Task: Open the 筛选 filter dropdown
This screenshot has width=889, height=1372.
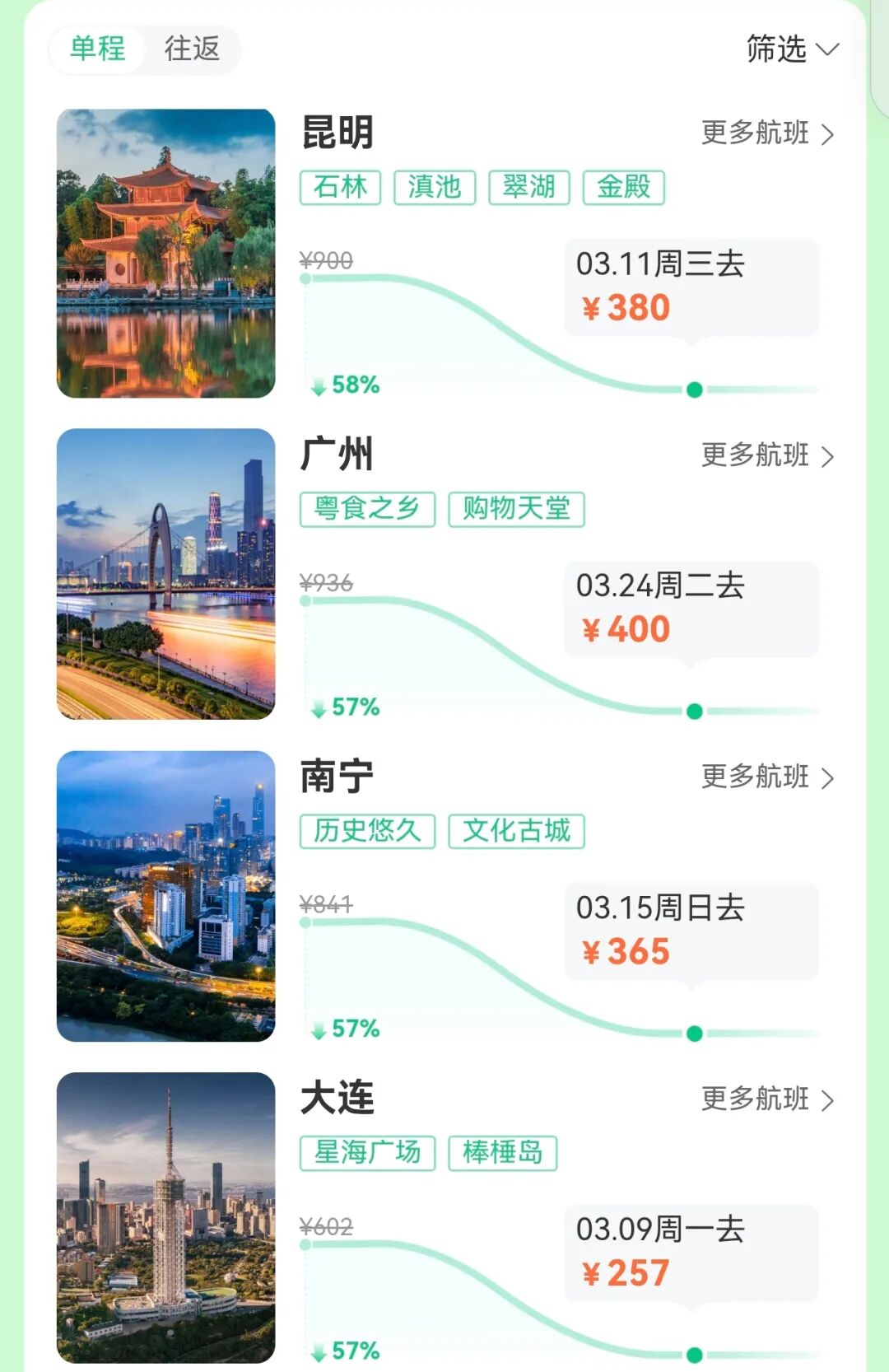Action: point(791,49)
